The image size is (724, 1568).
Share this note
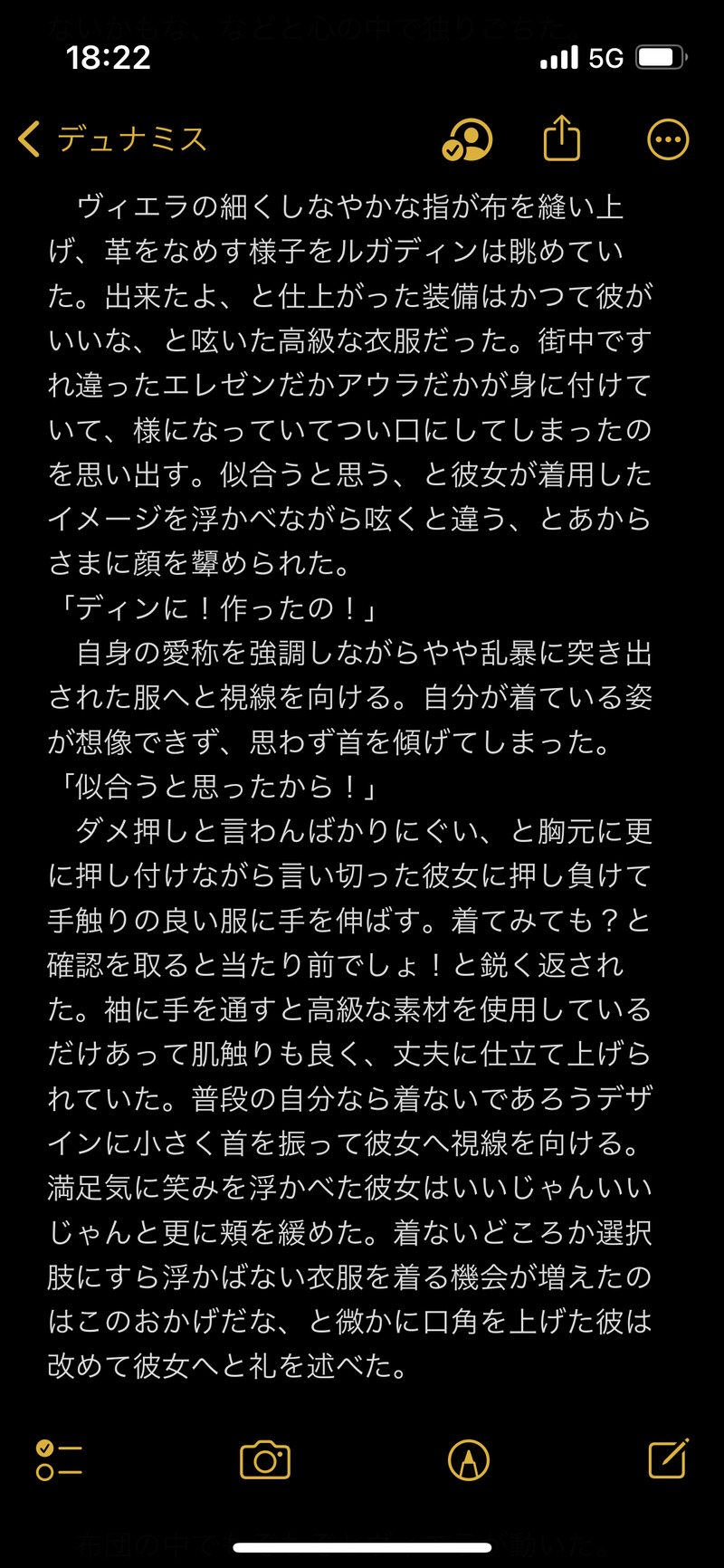561,139
